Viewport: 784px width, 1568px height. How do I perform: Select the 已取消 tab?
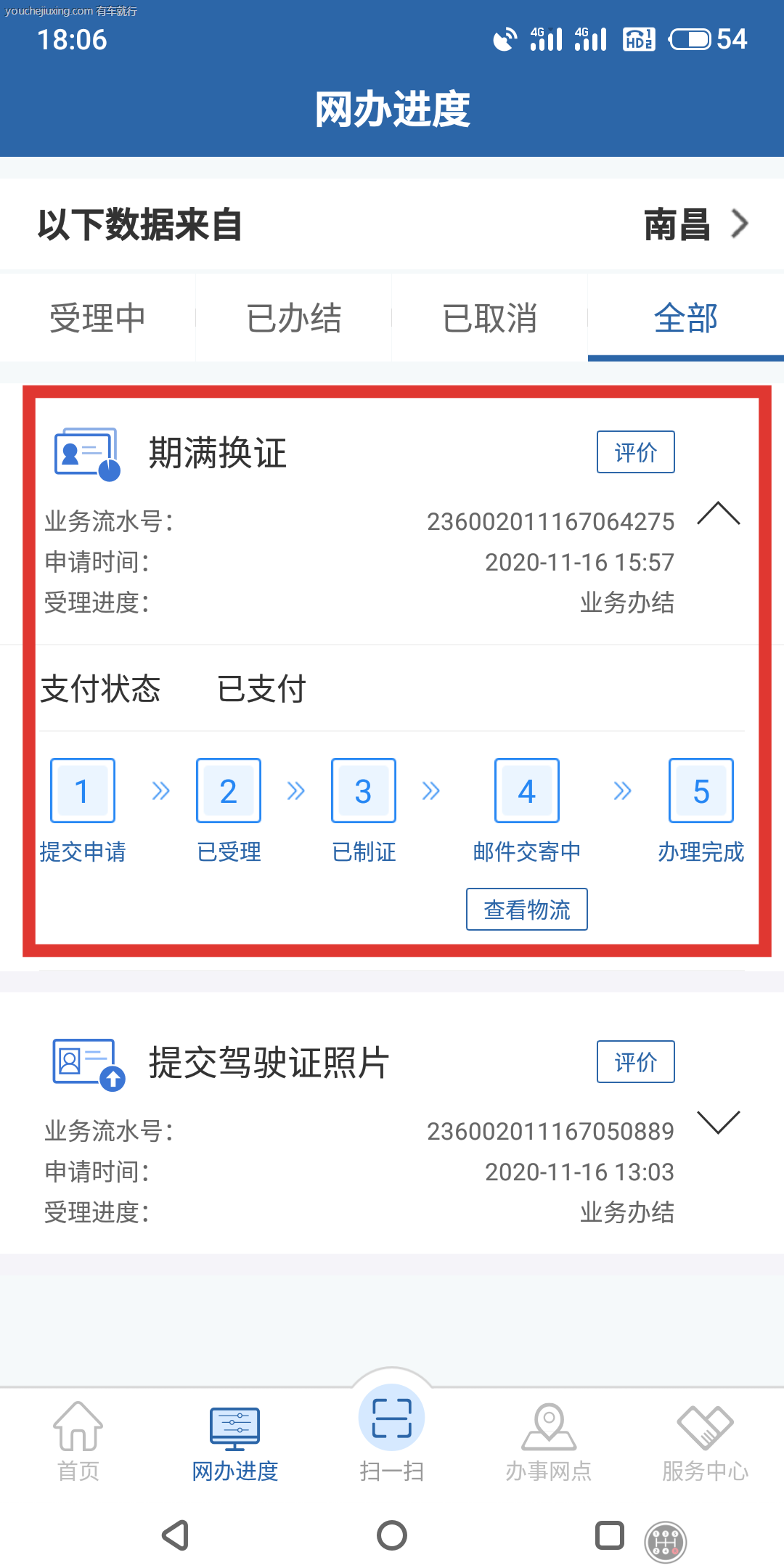coord(489,317)
